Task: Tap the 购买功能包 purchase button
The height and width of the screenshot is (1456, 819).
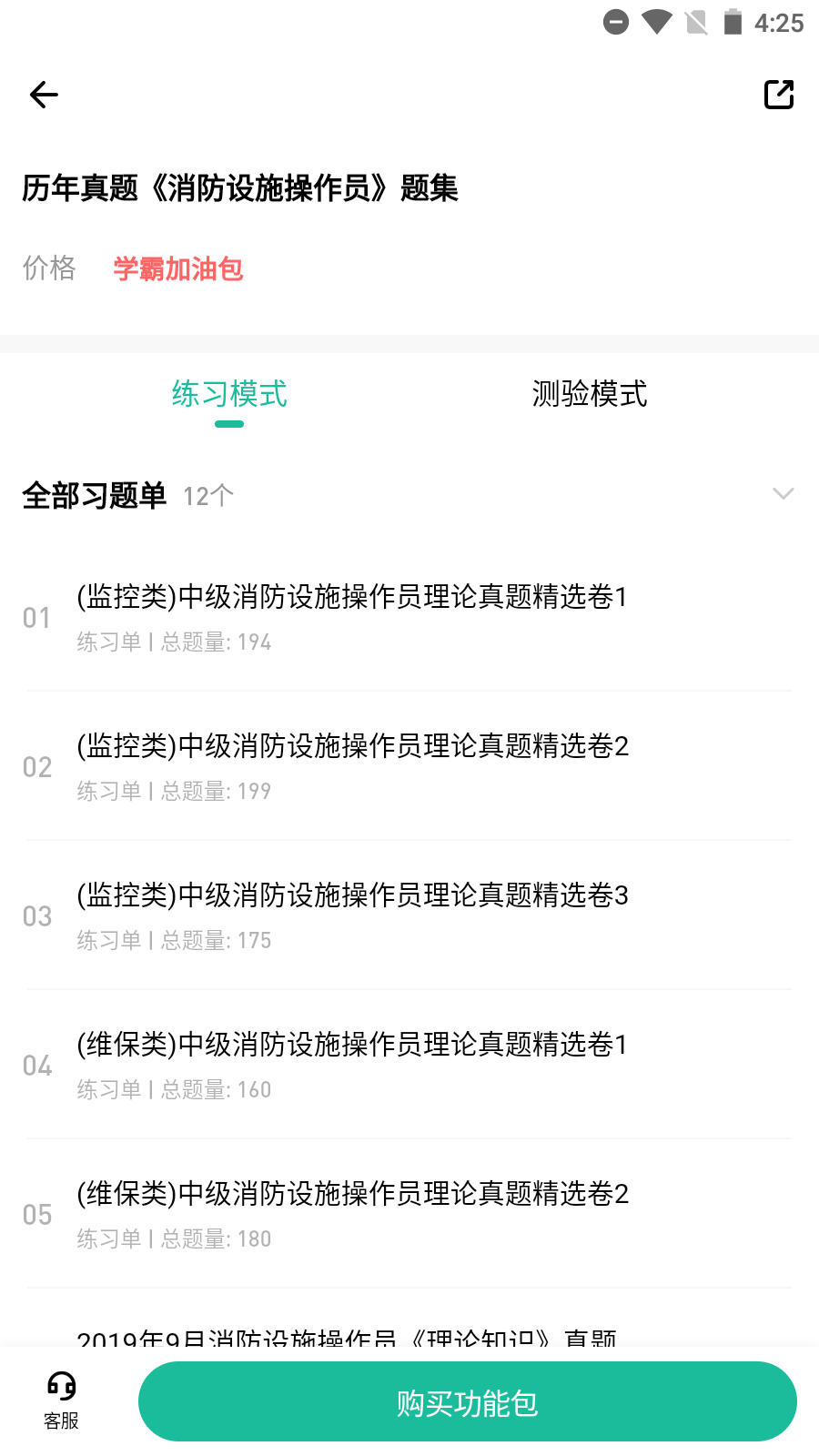Action: click(x=467, y=1401)
